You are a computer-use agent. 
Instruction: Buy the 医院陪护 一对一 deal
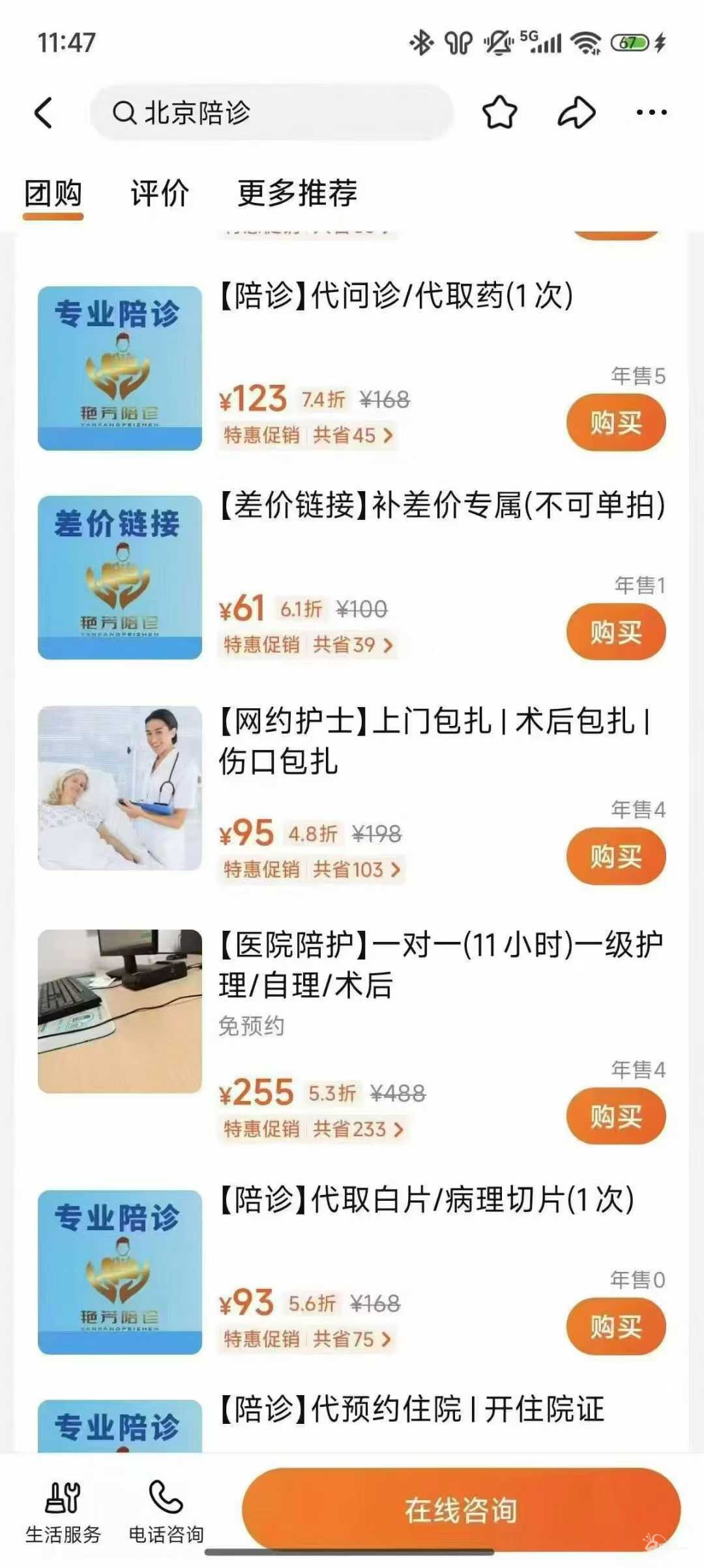click(615, 1116)
